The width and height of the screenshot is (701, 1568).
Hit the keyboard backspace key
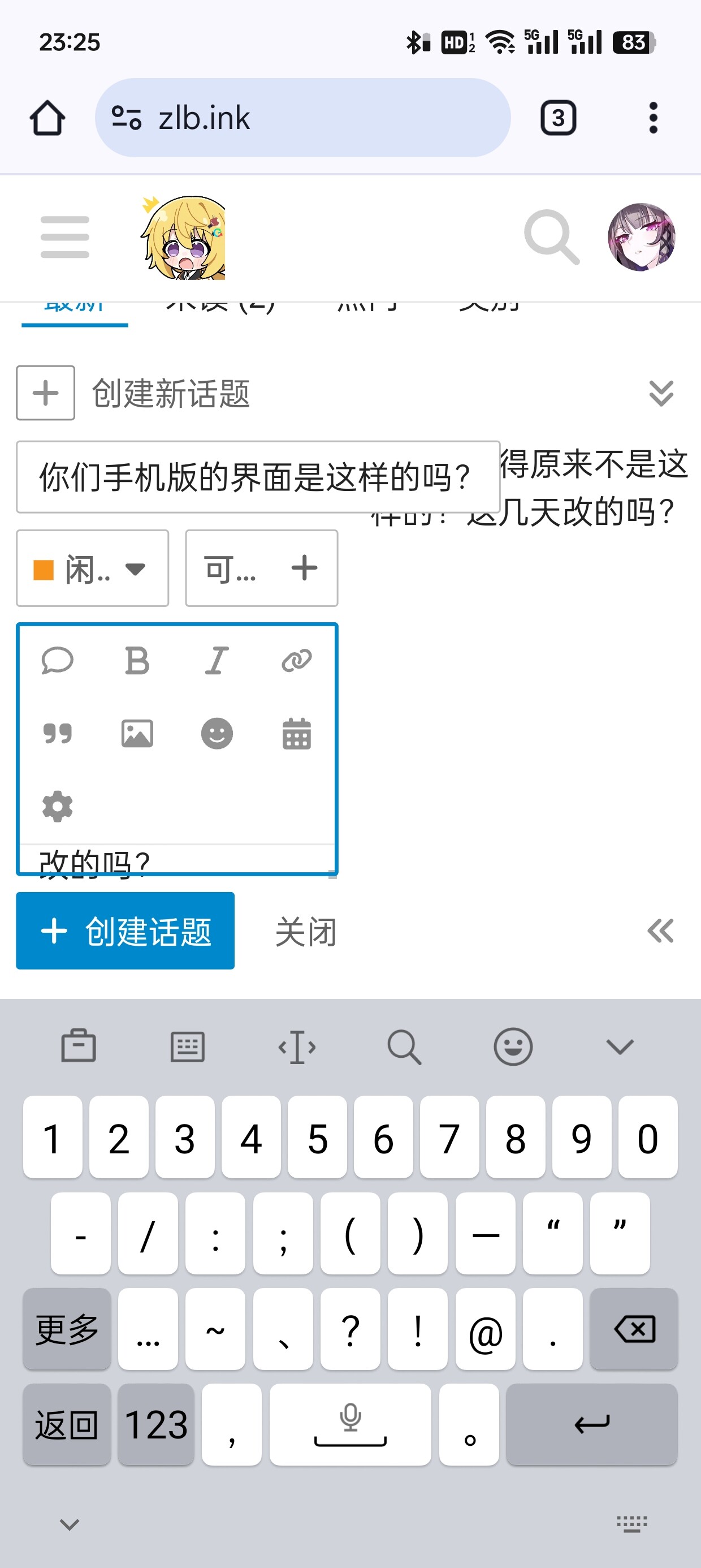point(634,1329)
